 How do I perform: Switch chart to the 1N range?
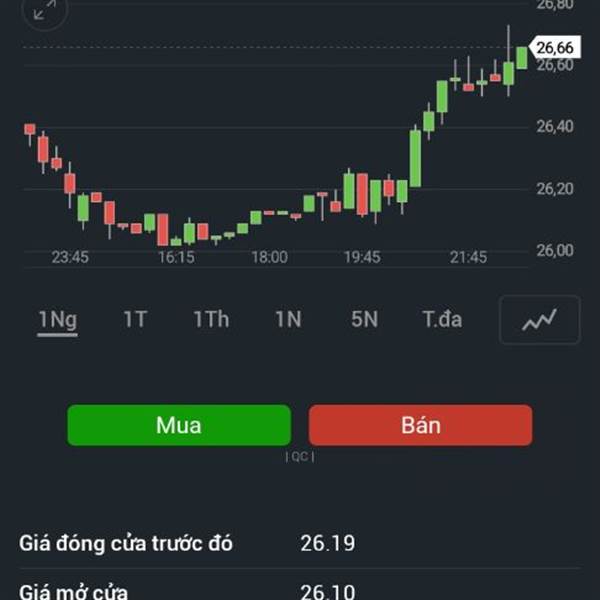click(x=288, y=320)
